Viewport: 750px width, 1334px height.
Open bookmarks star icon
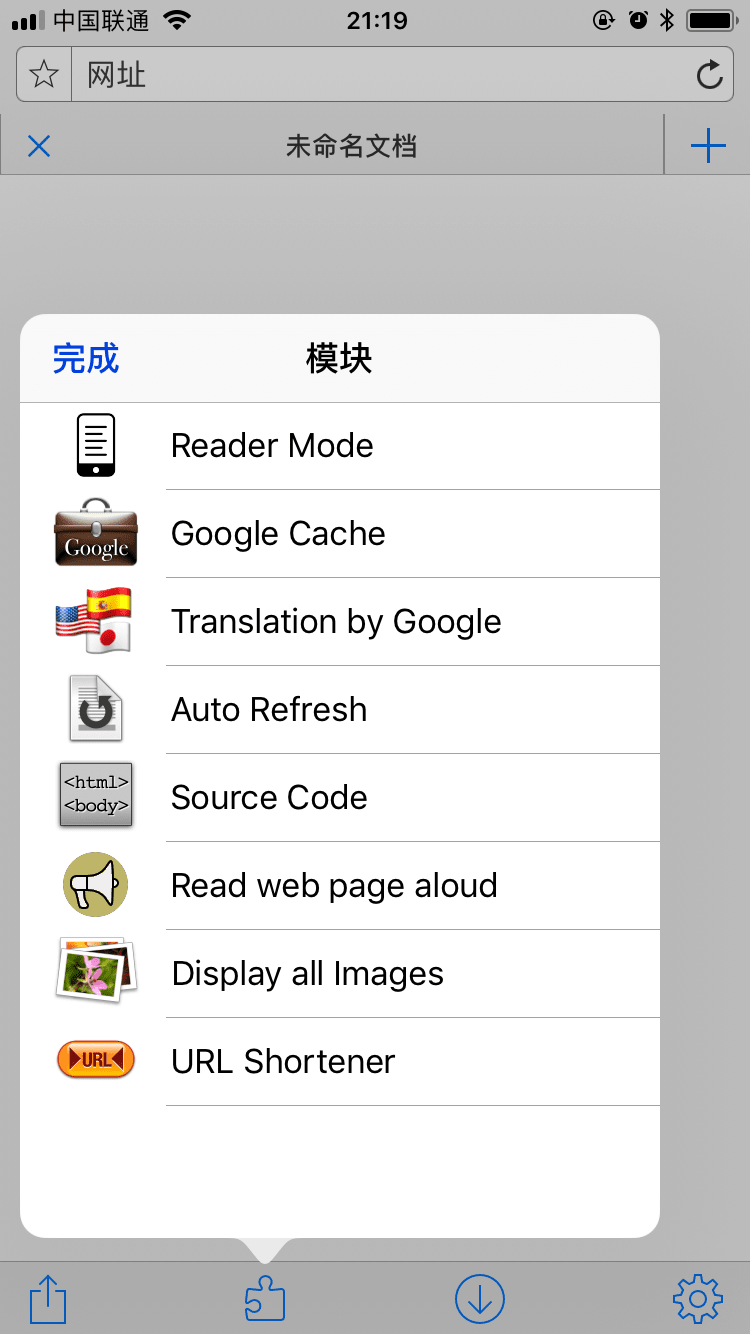pos(44,75)
